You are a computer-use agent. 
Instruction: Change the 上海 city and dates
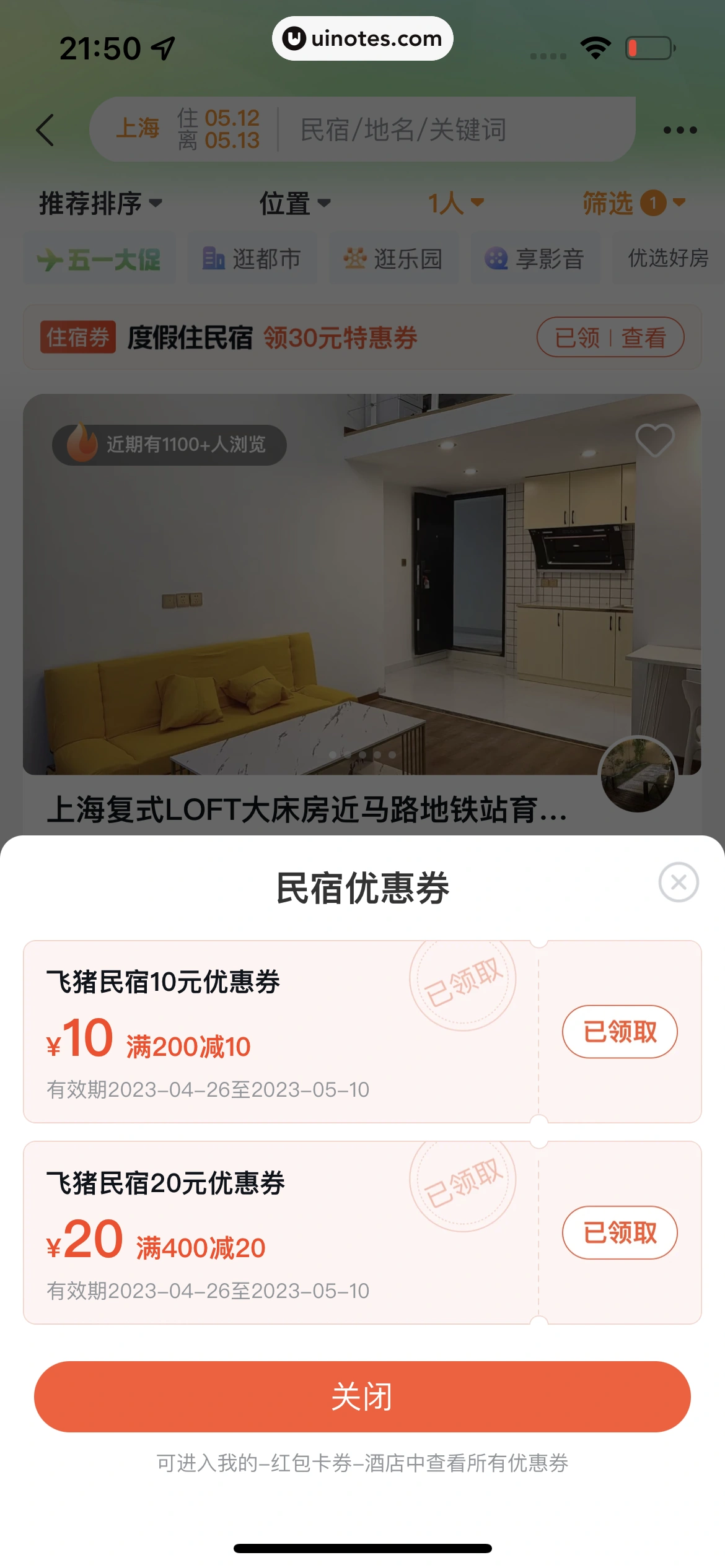(x=186, y=129)
